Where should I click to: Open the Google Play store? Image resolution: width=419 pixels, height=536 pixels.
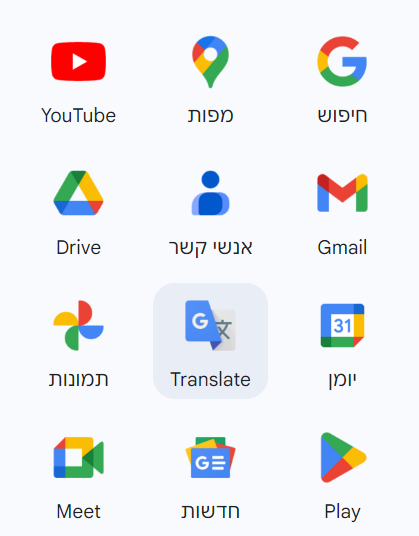tap(342, 473)
